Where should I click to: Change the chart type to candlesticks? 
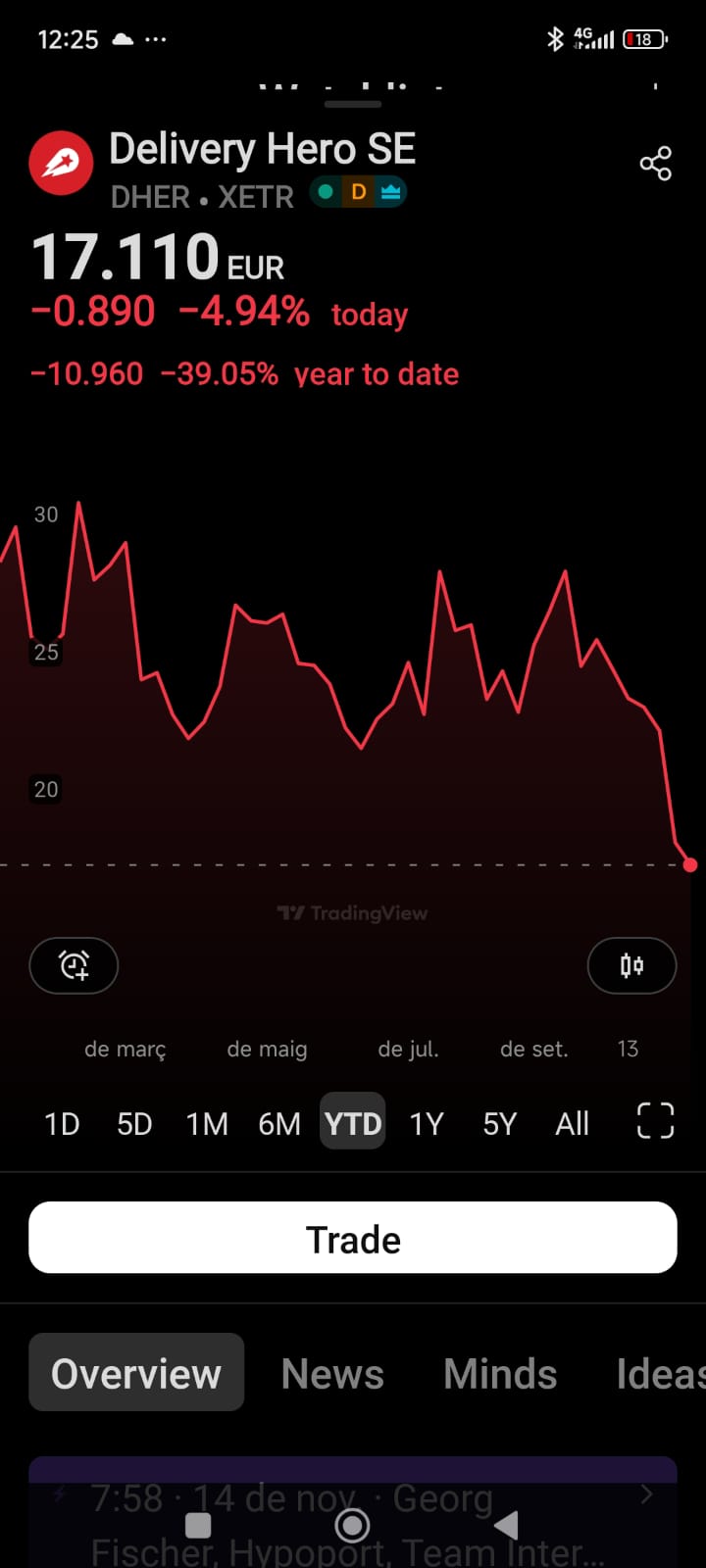(x=631, y=965)
